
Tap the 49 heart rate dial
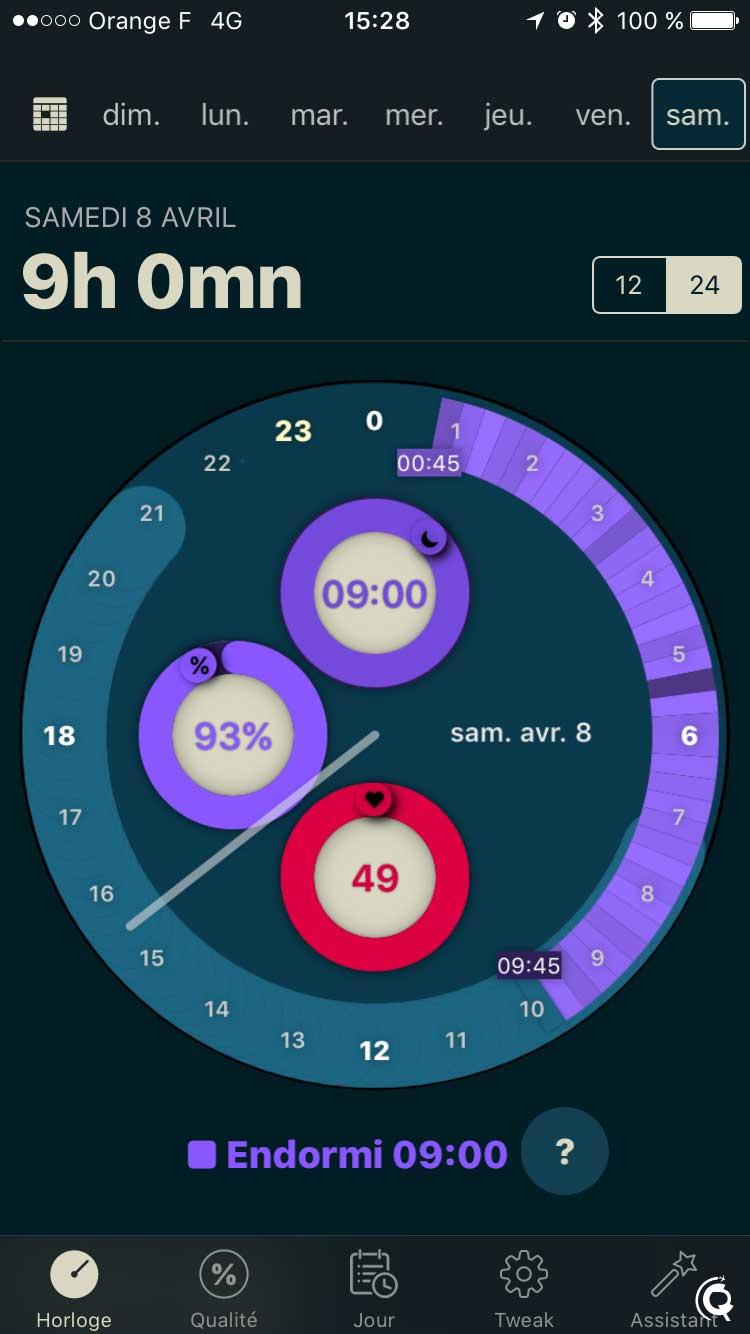(x=375, y=878)
